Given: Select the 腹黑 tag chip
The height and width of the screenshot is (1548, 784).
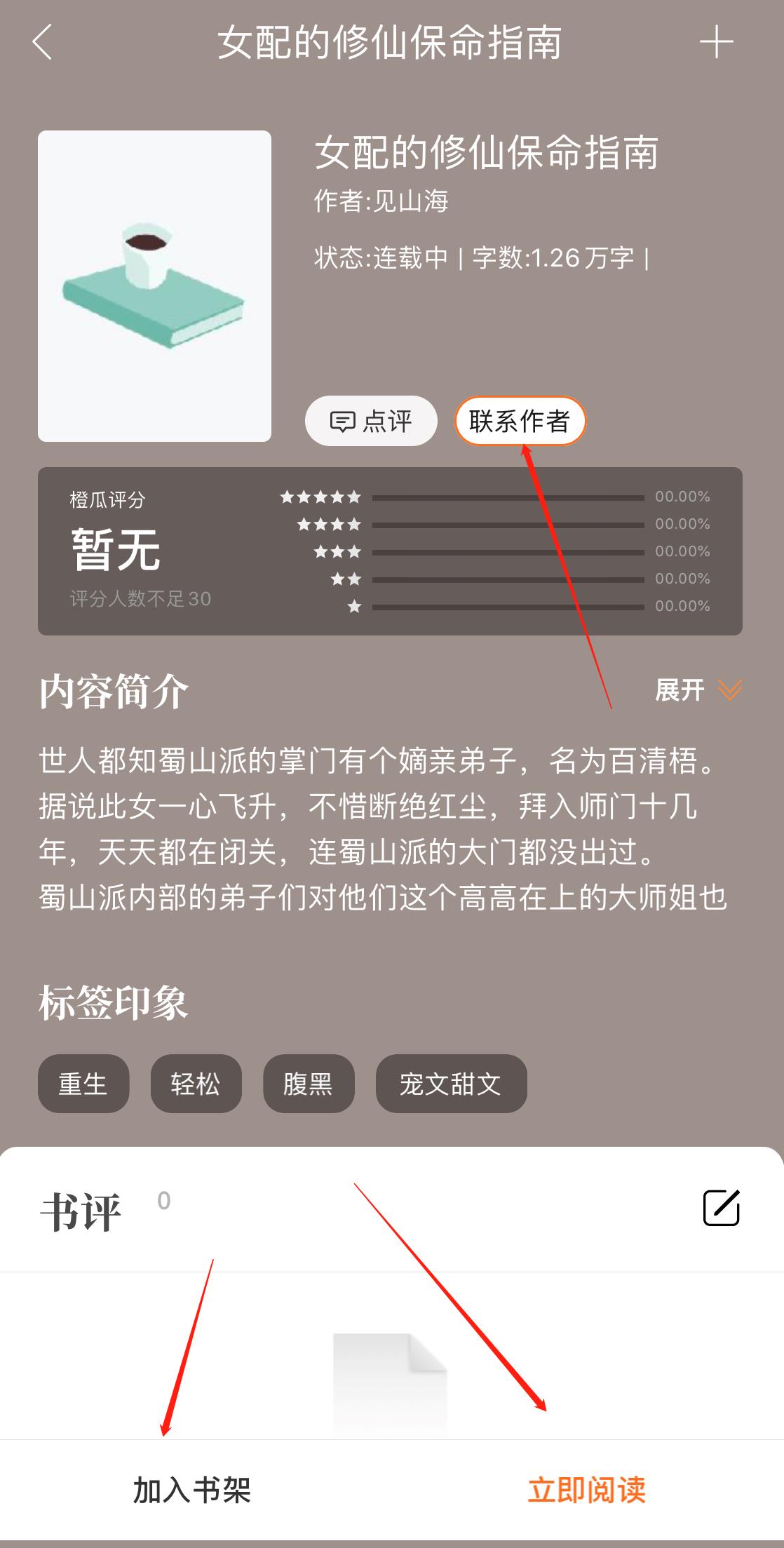Looking at the screenshot, I should [309, 1084].
